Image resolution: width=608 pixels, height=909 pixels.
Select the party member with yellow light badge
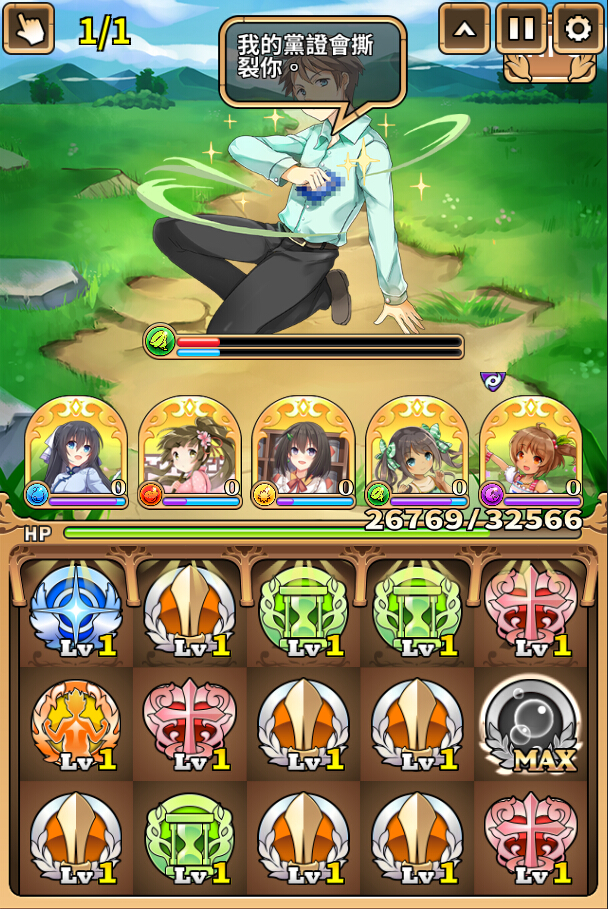click(304, 450)
